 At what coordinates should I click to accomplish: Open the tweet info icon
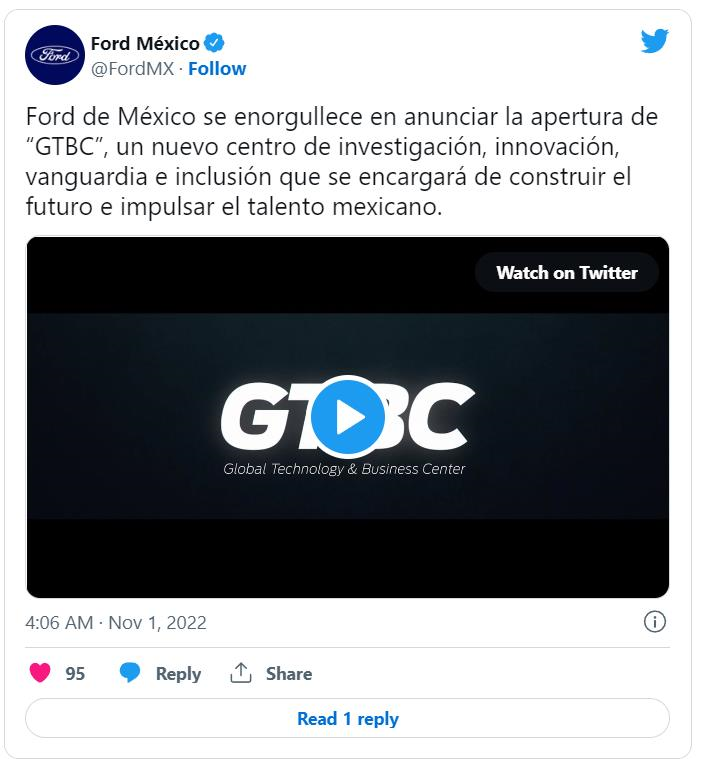654,622
